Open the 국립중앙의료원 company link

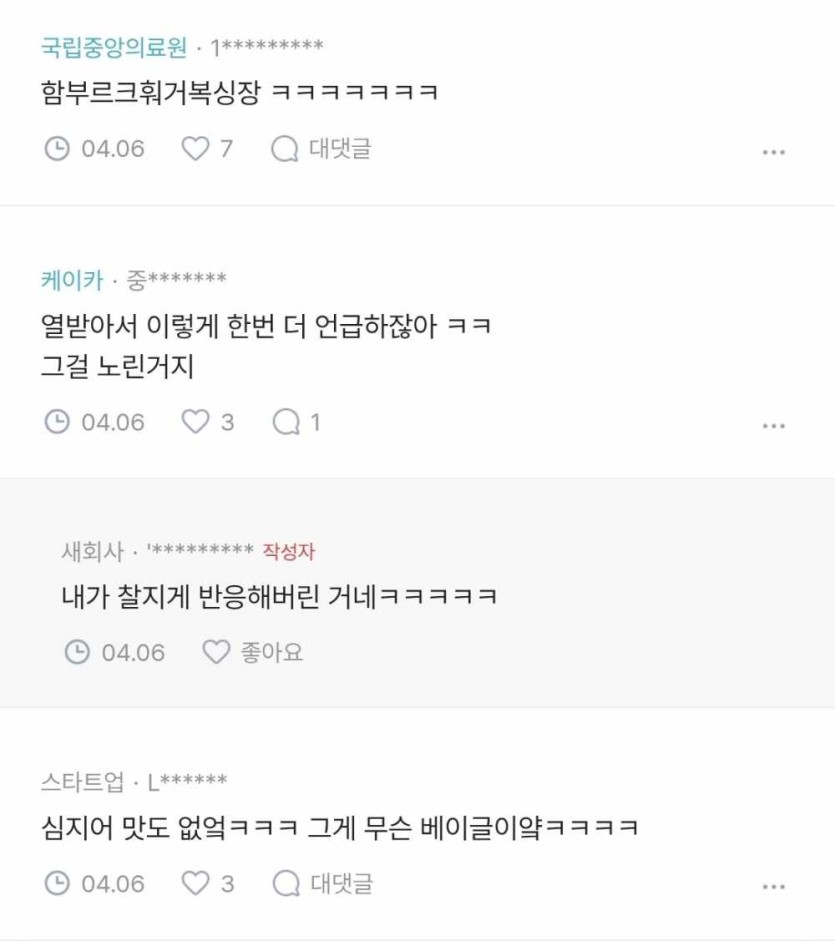click(x=114, y=47)
